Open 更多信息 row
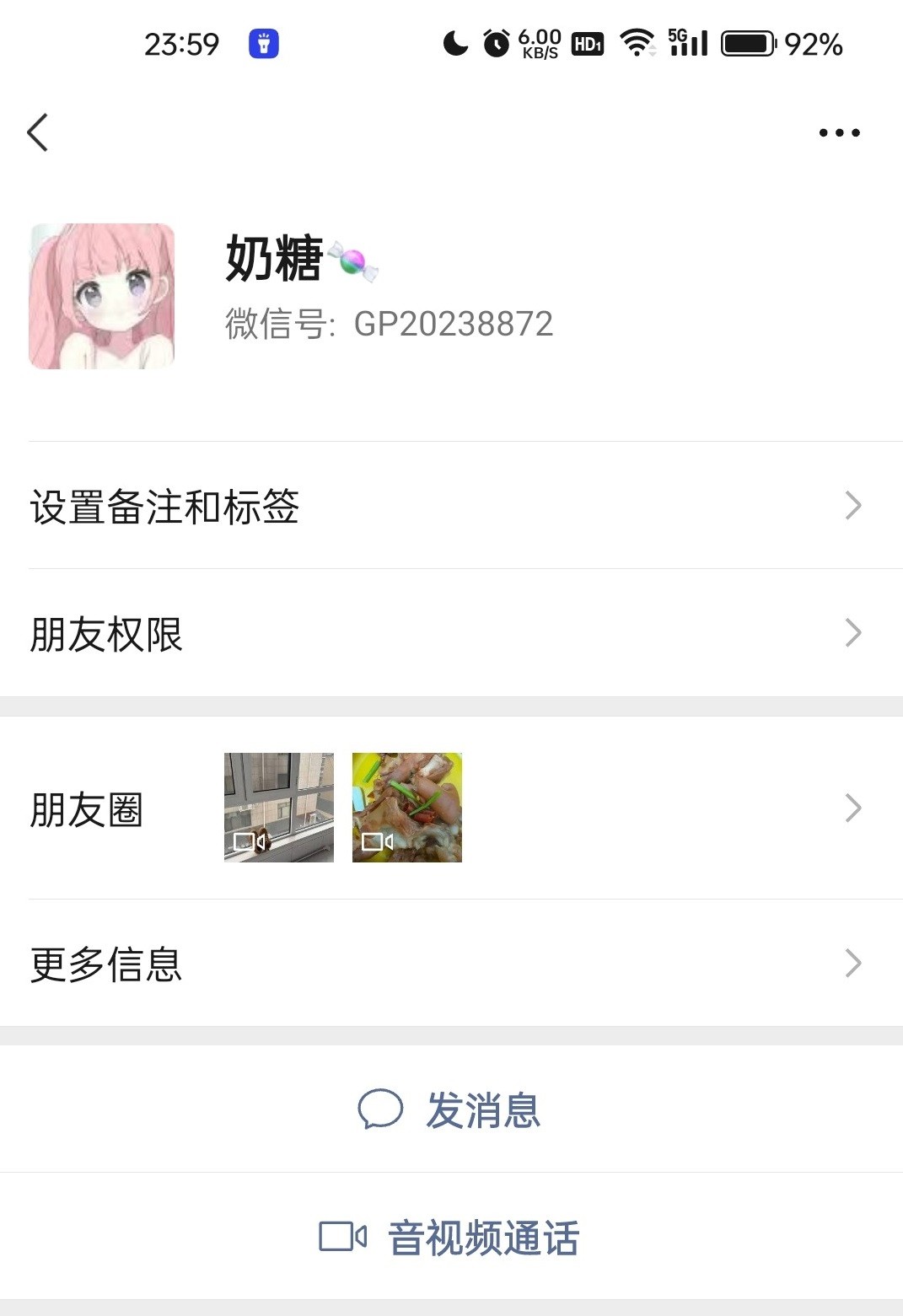 pyautogui.click(x=451, y=964)
